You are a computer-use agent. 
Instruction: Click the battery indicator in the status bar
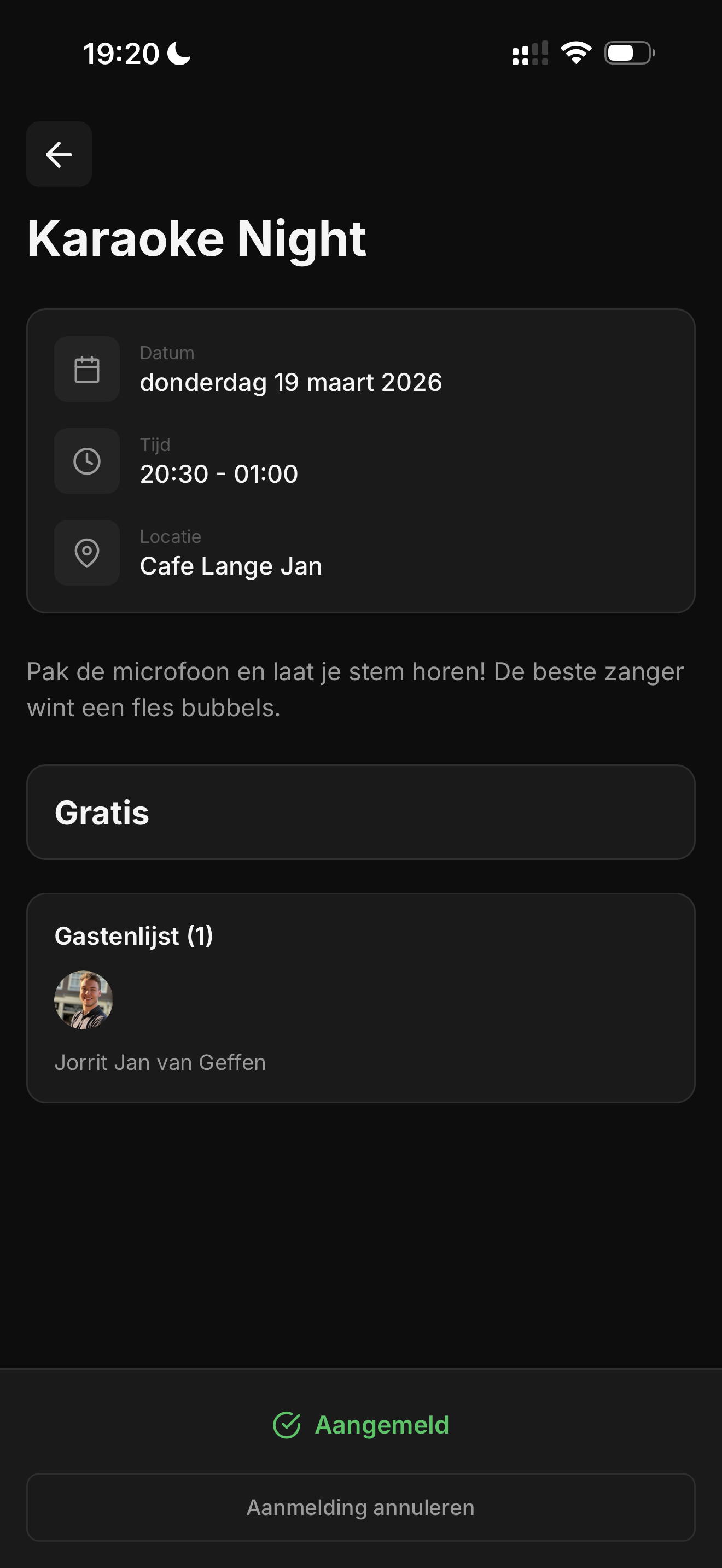(x=627, y=53)
